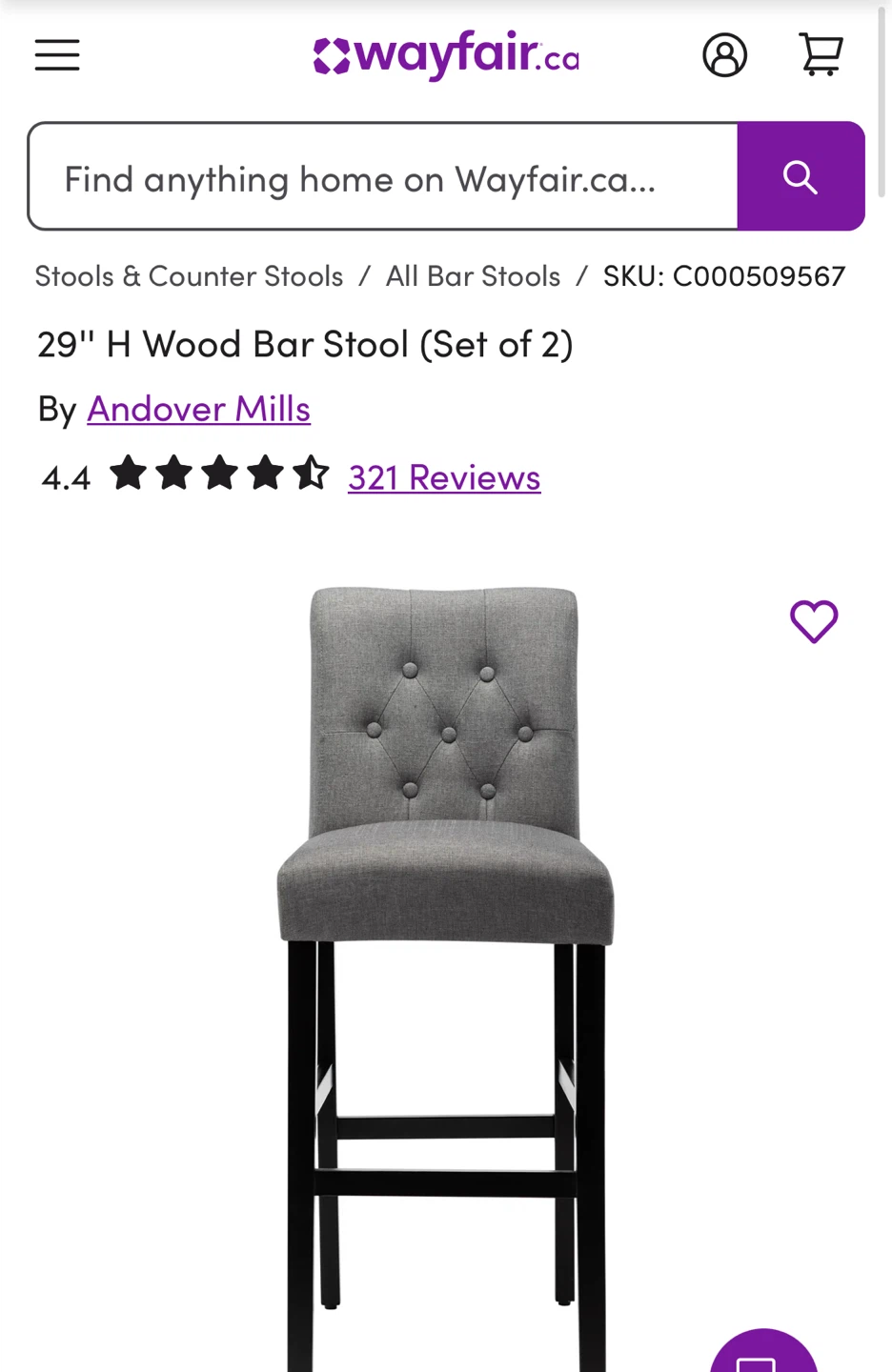Open the account profile icon
The height and width of the screenshot is (1372, 892).
[x=724, y=54]
